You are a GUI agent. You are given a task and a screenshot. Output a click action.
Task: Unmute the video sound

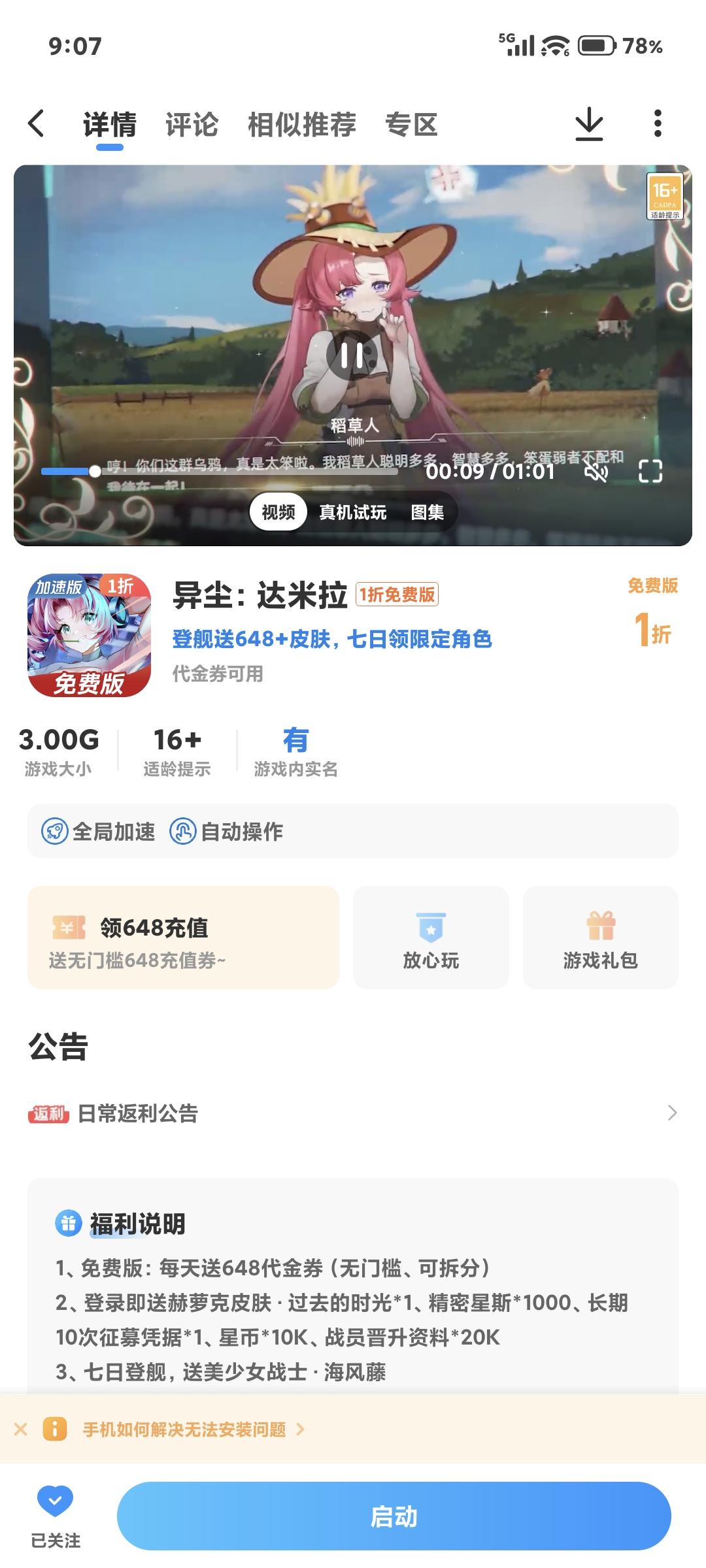tap(596, 471)
